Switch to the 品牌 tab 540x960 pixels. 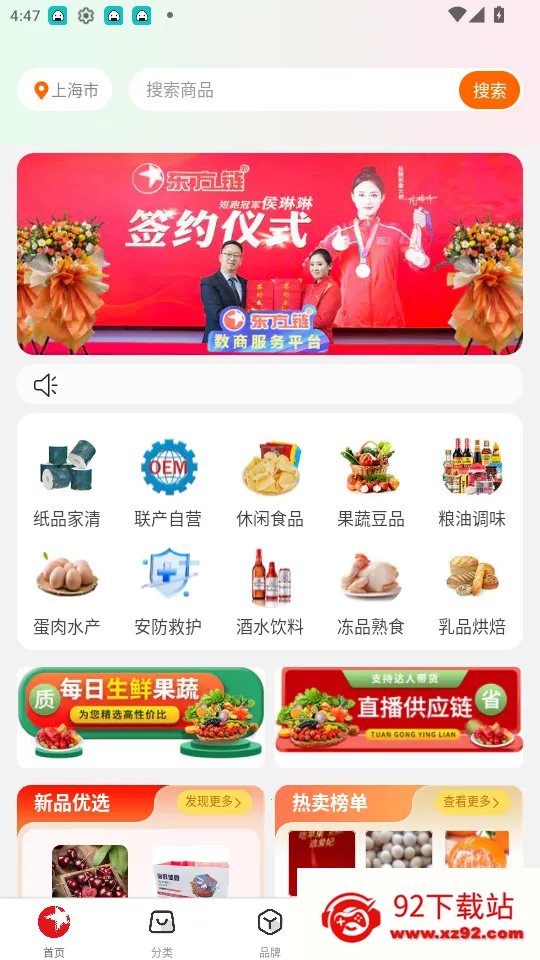pyautogui.click(x=270, y=932)
